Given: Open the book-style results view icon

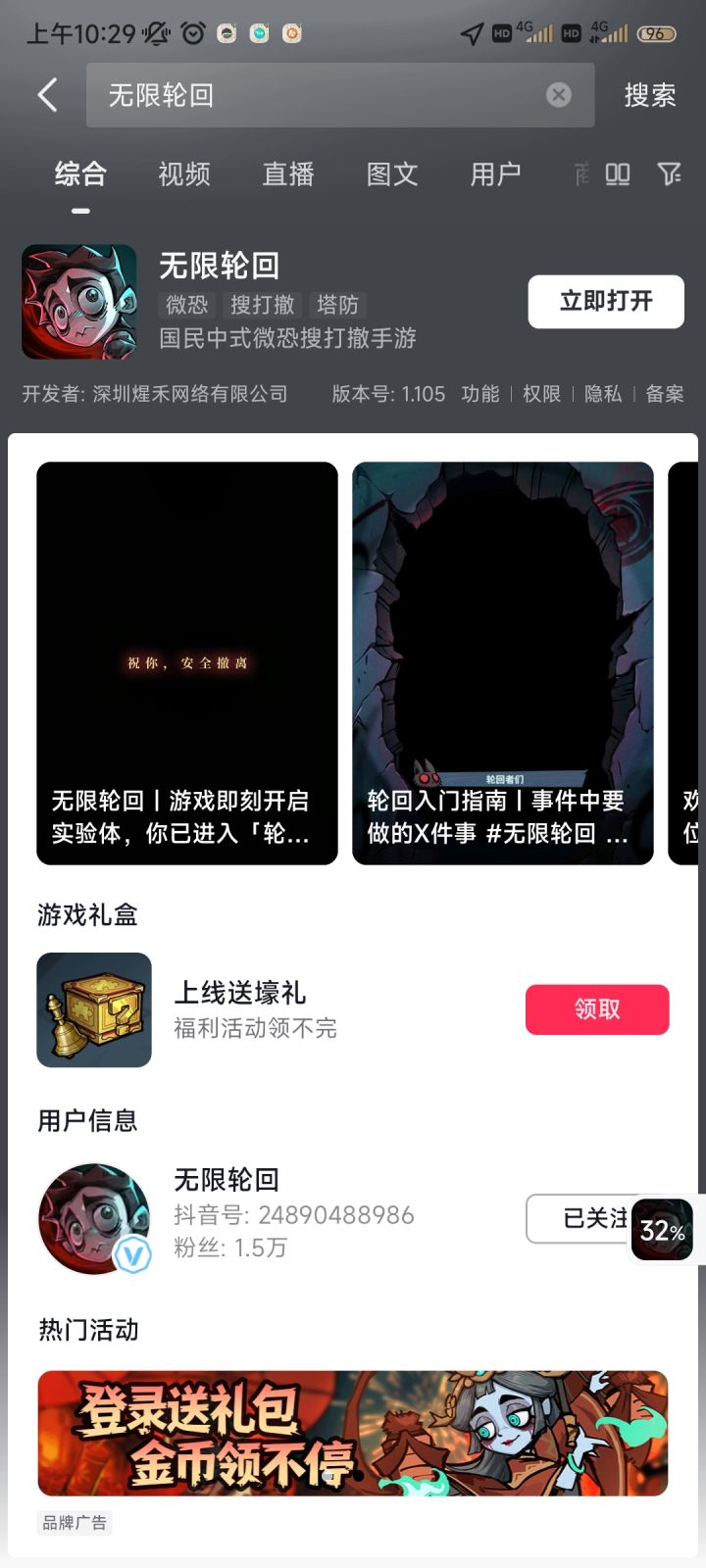Looking at the screenshot, I should 618,174.
